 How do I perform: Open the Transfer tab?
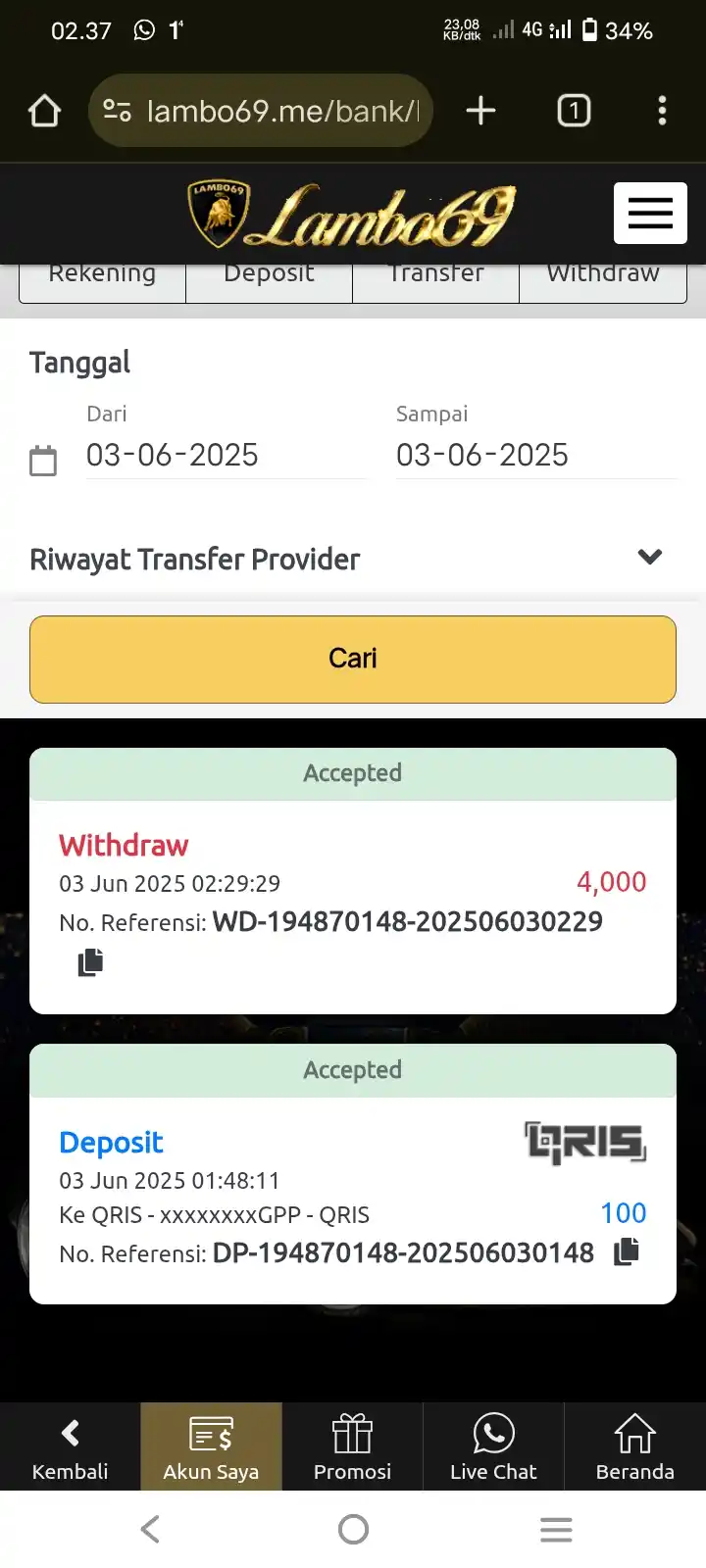click(435, 281)
